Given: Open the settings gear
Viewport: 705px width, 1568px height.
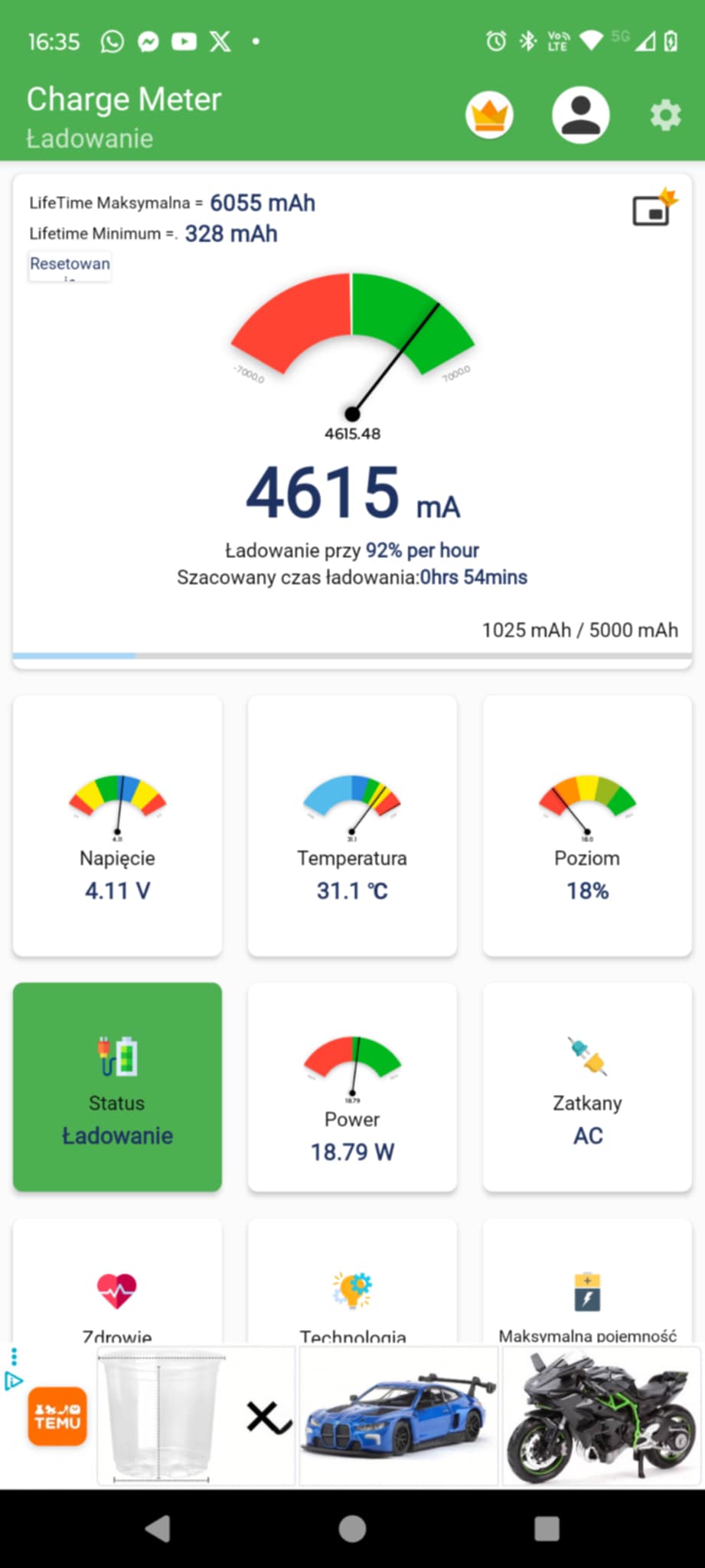Looking at the screenshot, I should coord(665,116).
